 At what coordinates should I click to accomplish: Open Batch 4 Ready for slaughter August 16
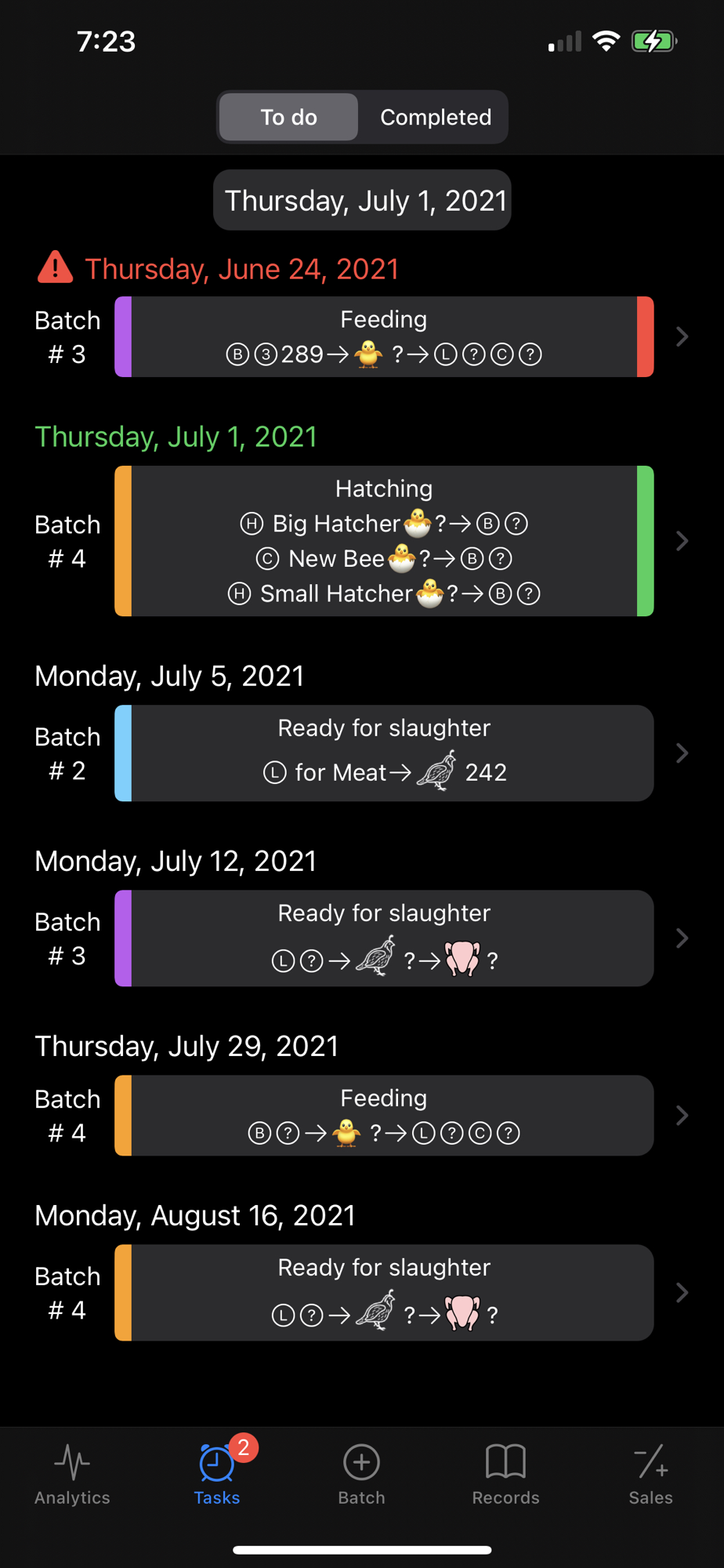tap(384, 1293)
